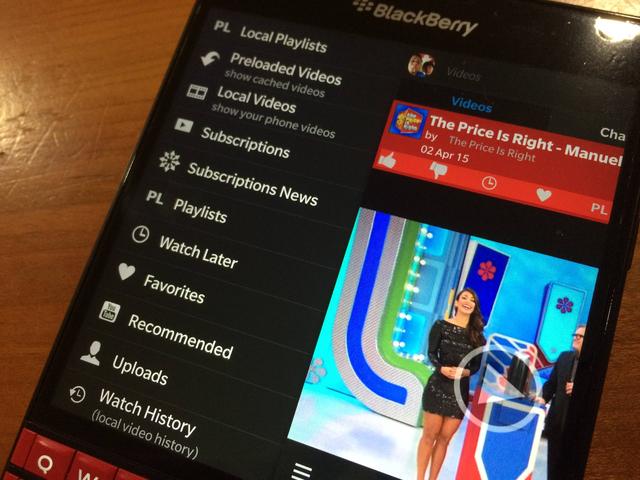Image resolution: width=640 pixels, height=480 pixels.
Task: Play The Price Is Right video
Action: coord(496,386)
